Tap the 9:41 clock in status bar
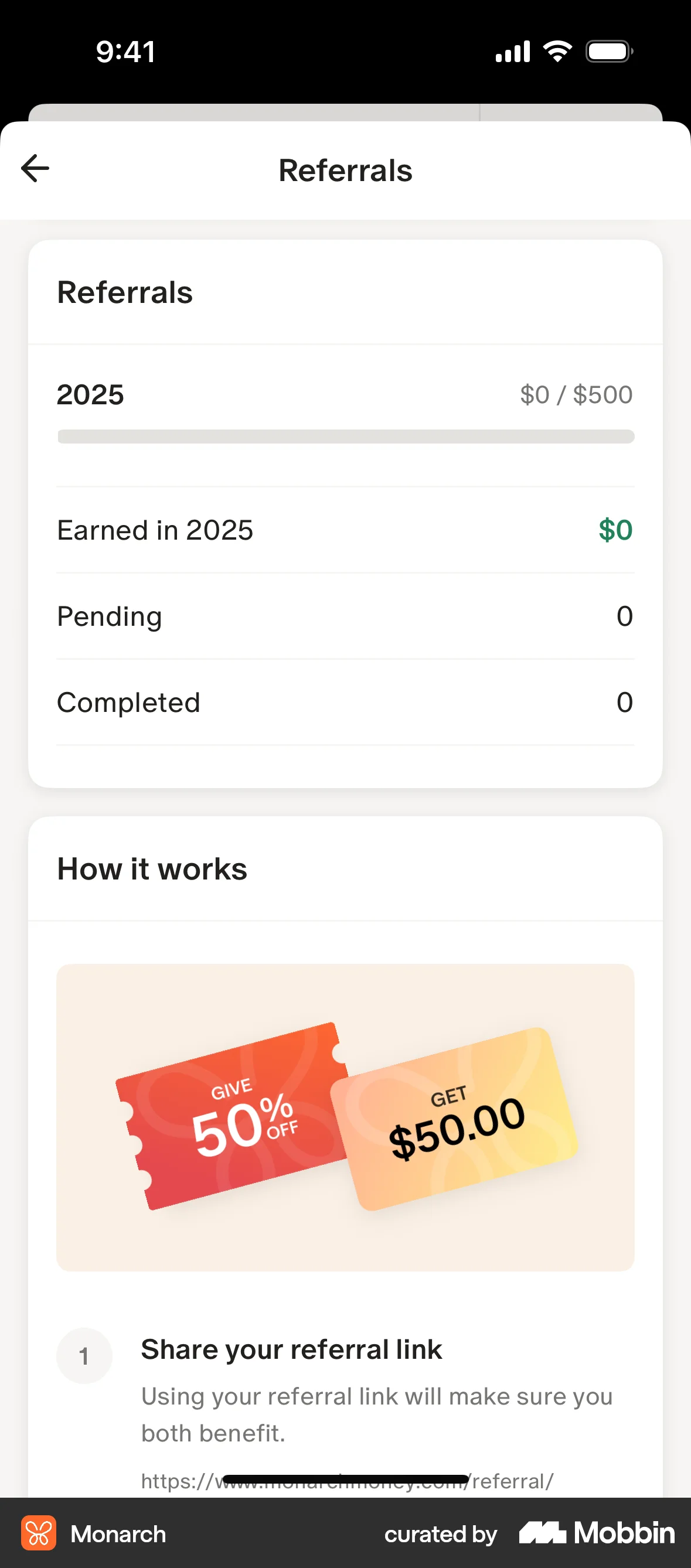691x1568 pixels. tap(124, 51)
